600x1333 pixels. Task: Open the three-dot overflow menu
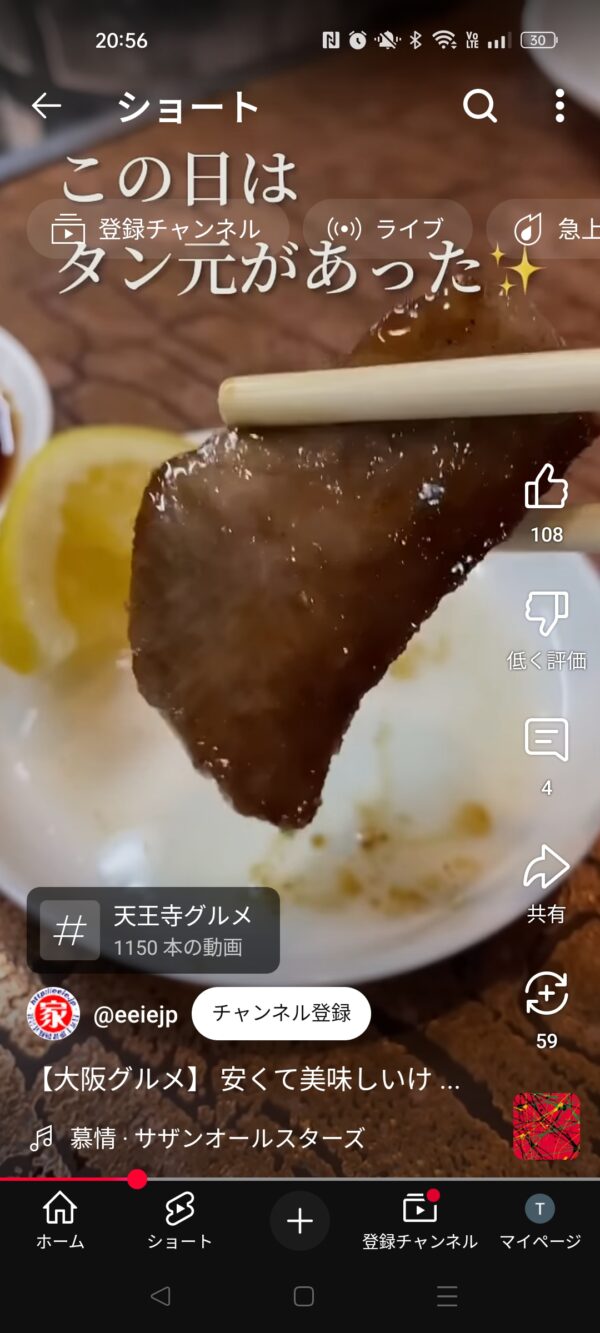click(560, 106)
